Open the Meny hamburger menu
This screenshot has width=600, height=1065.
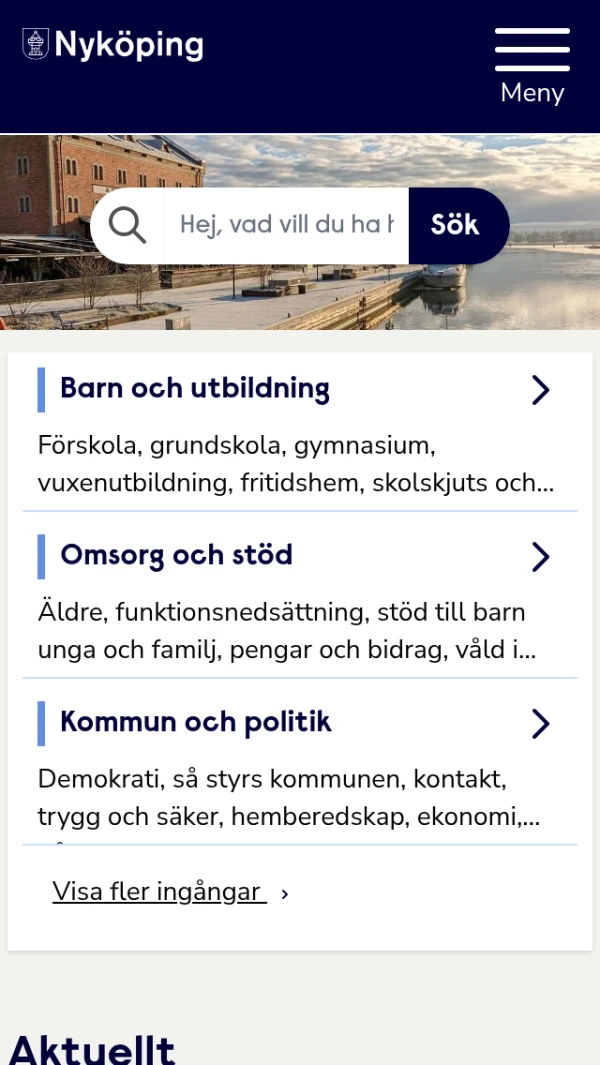532,66
